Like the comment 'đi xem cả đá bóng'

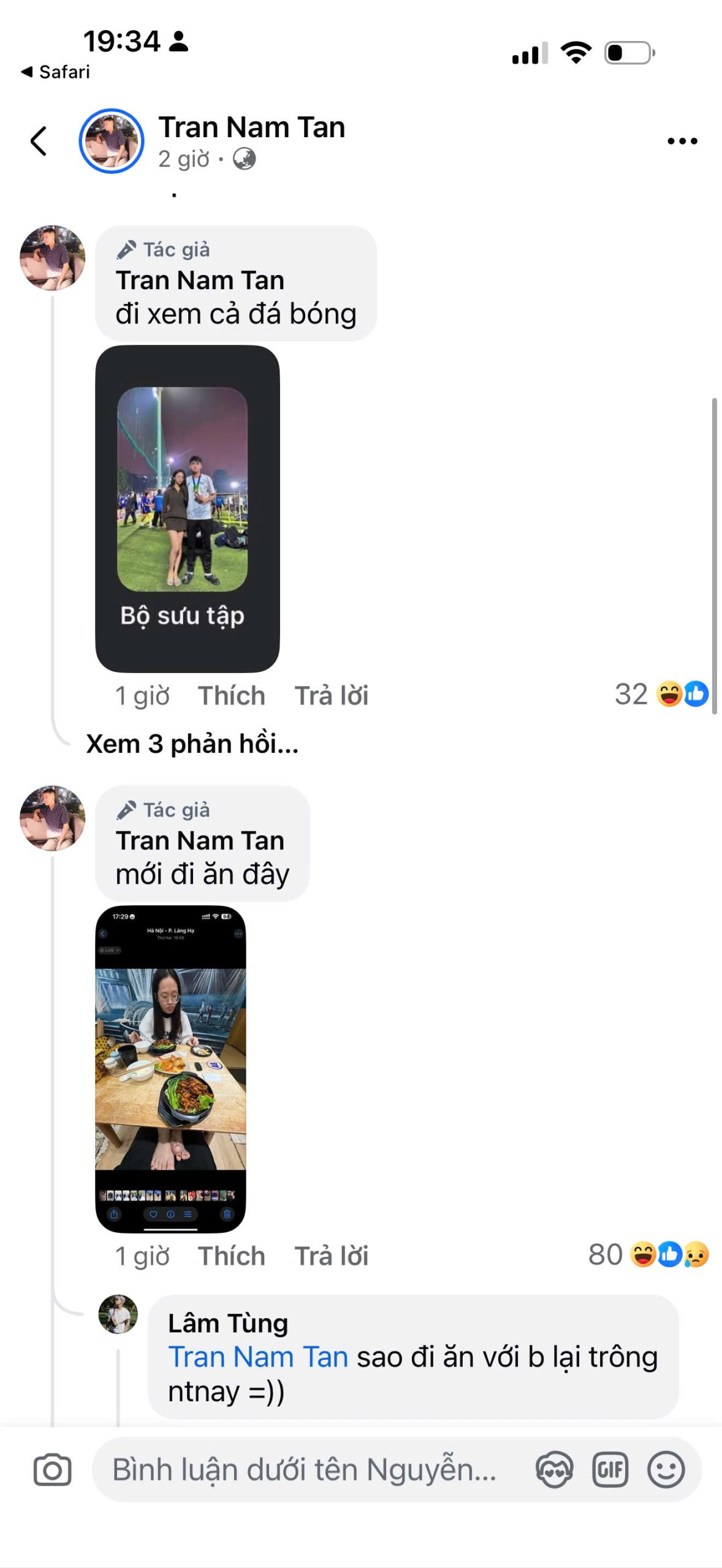tap(231, 696)
